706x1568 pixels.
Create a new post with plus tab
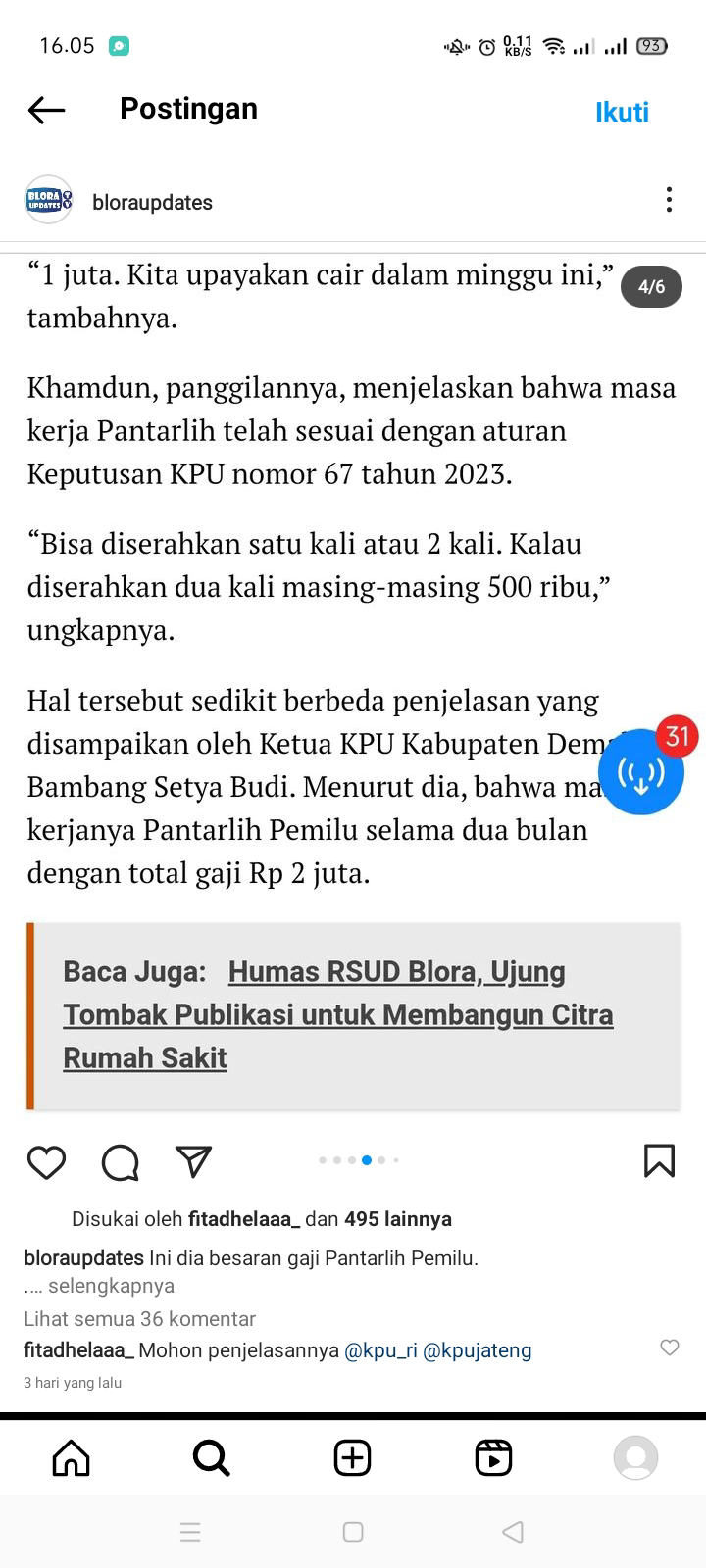click(x=352, y=1458)
